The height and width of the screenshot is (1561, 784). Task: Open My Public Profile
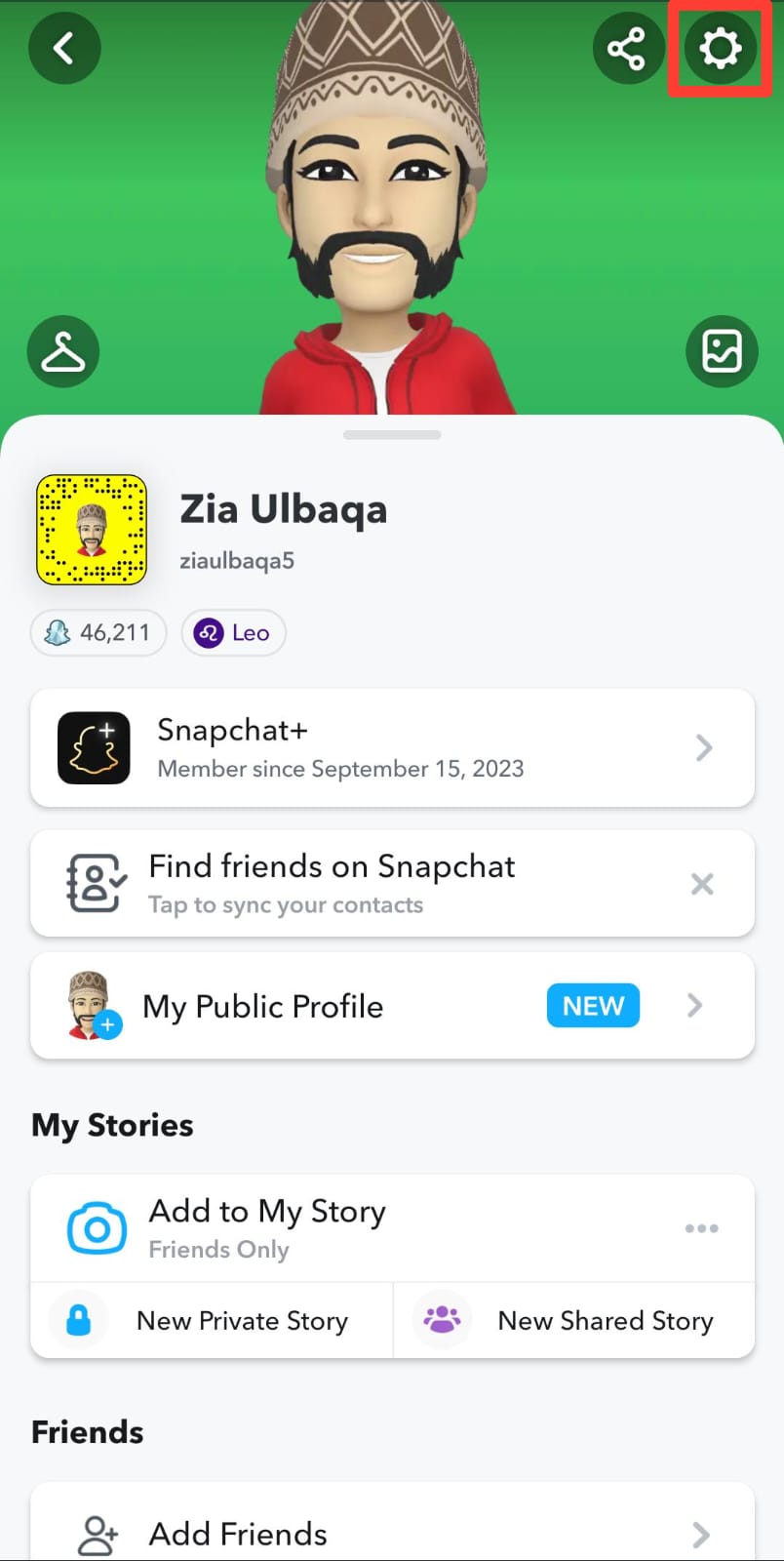pos(392,1006)
